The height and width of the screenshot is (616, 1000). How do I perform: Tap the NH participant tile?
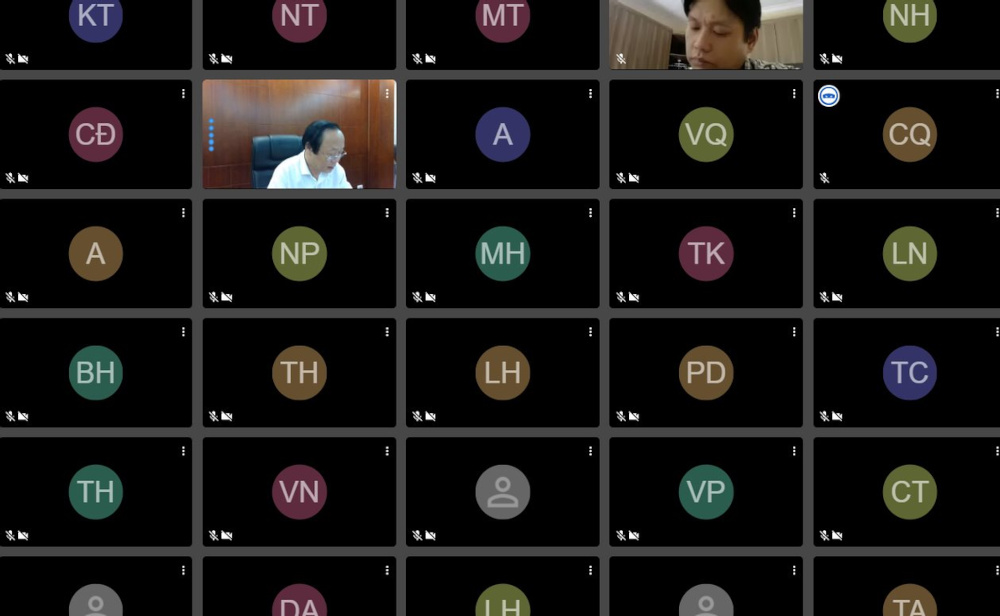(908, 25)
